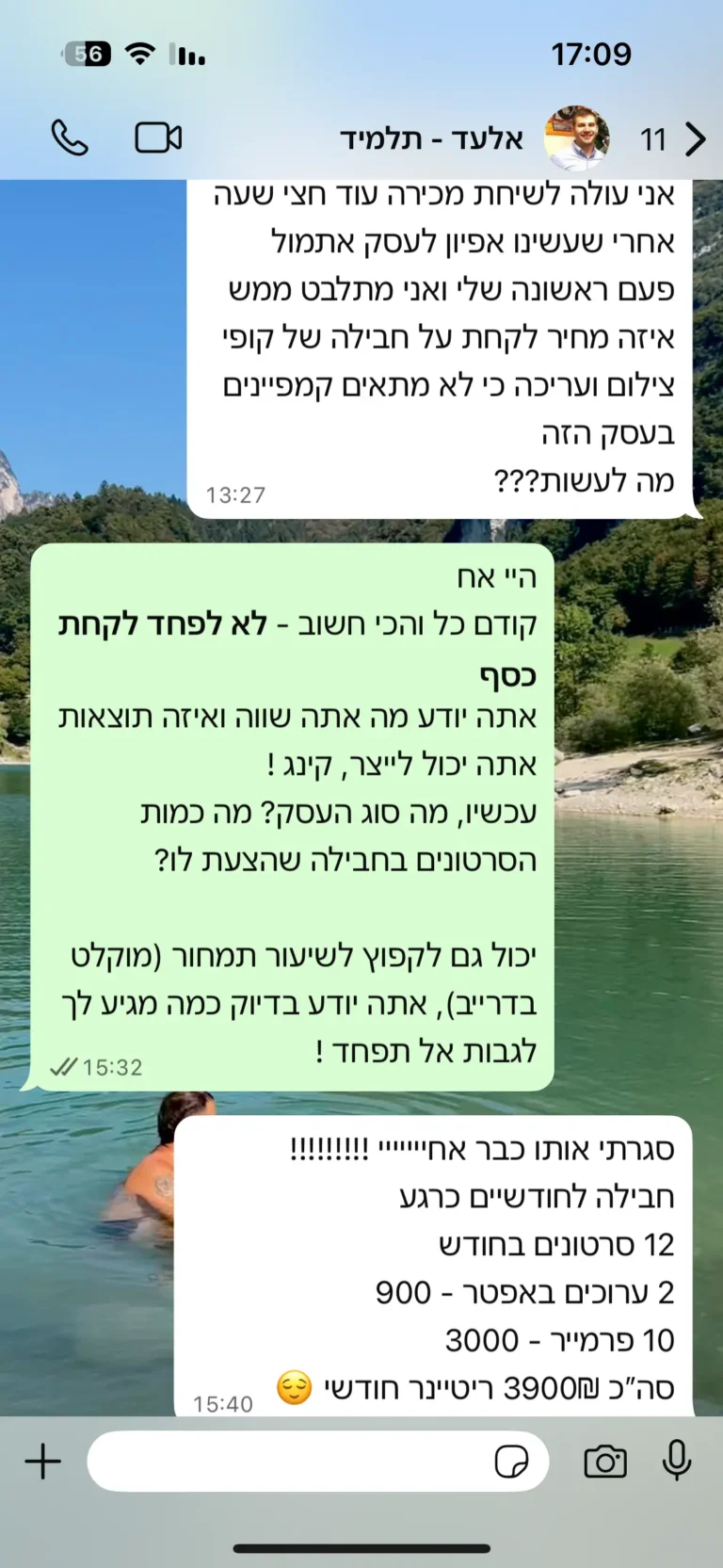The width and height of the screenshot is (723, 1568).
Task: Record a voice message with the microphone
Action: tap(677, 1462)
